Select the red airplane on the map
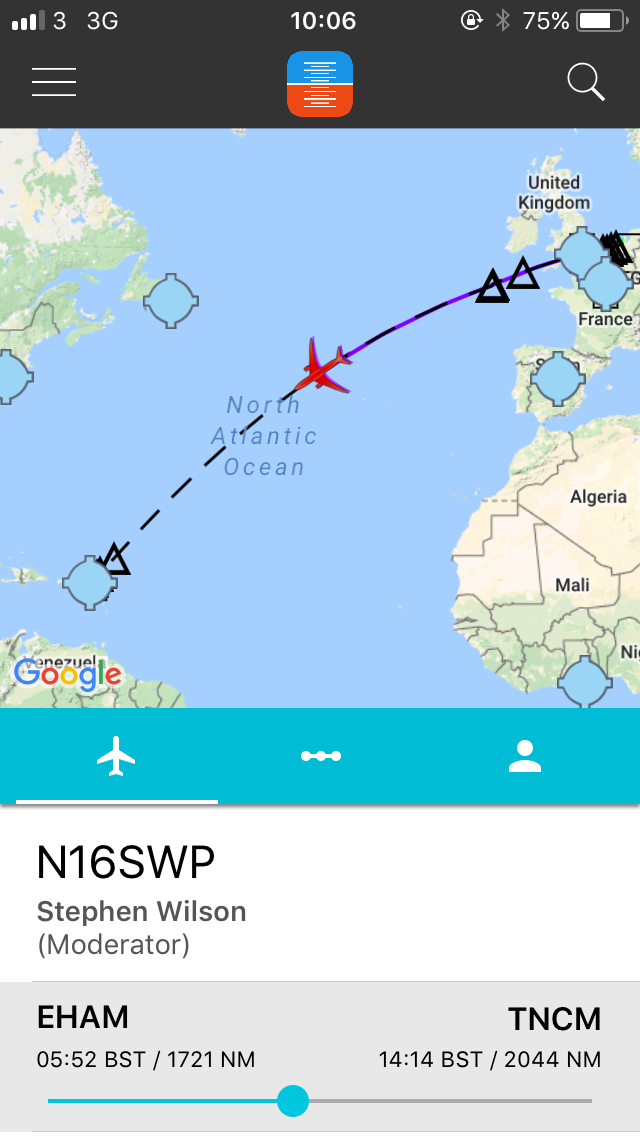Viewport: 640px width, 1136px height. point(325,366)
